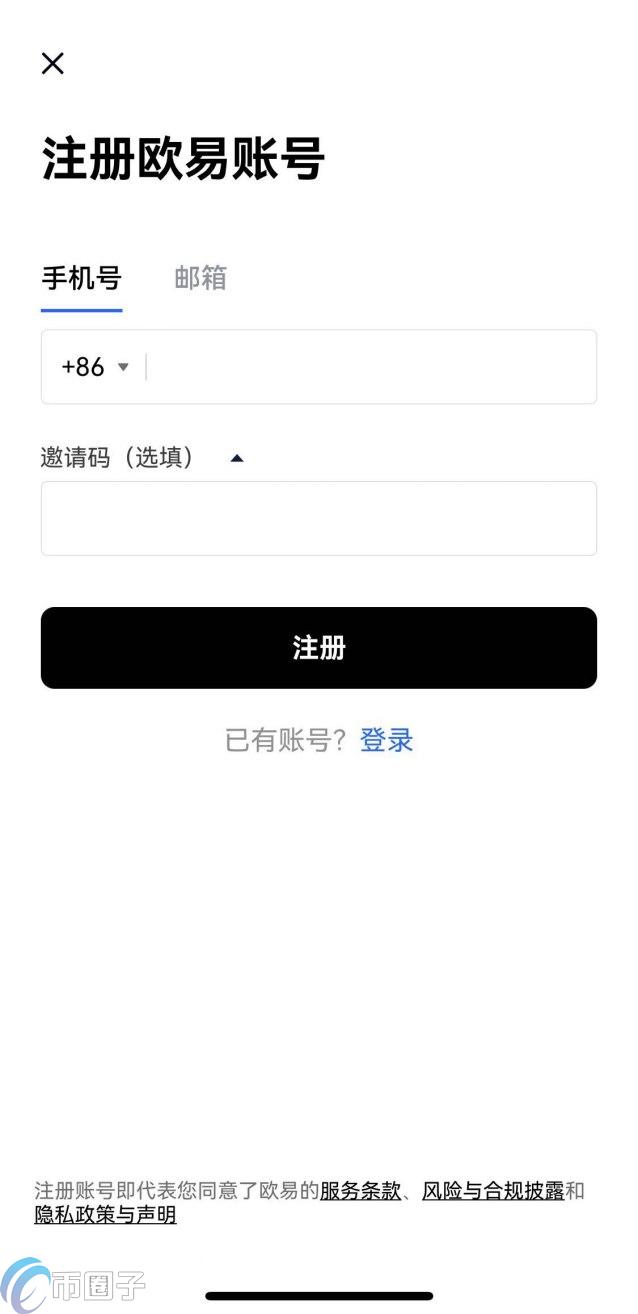
Task: Focus the invitation code input field
Action: (318, 518)
